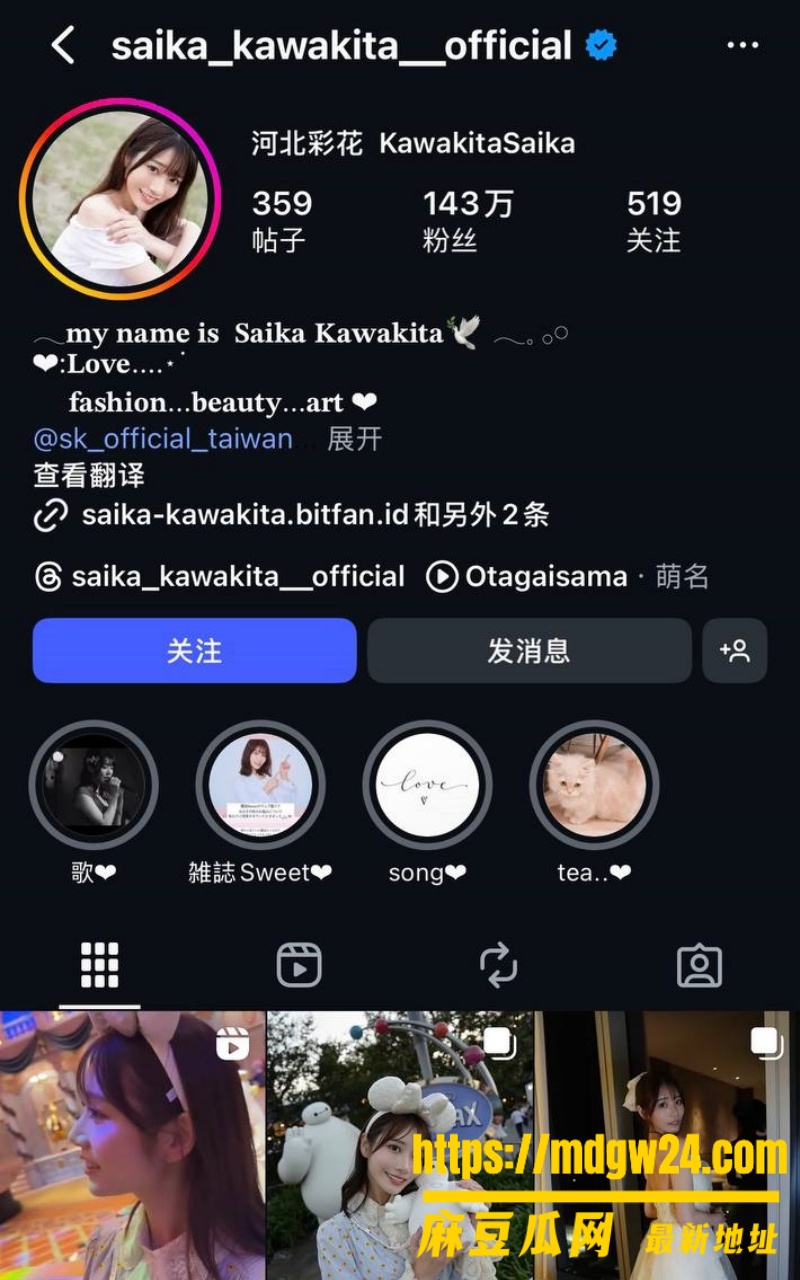View the 519 关注 following list

[x=654, y=220]
